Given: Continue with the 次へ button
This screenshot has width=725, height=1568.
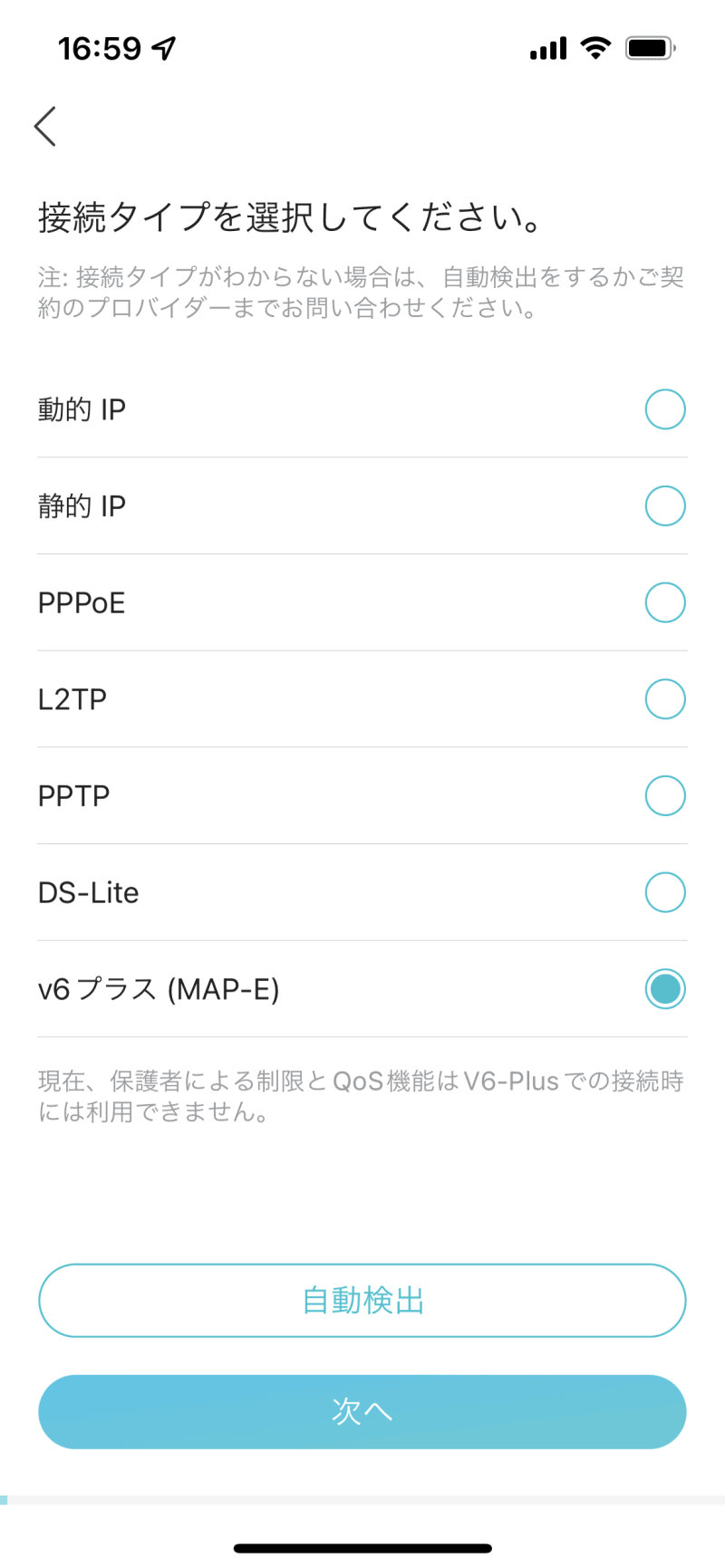Looking at the screenshot, I should click(x=362, y=1411).
